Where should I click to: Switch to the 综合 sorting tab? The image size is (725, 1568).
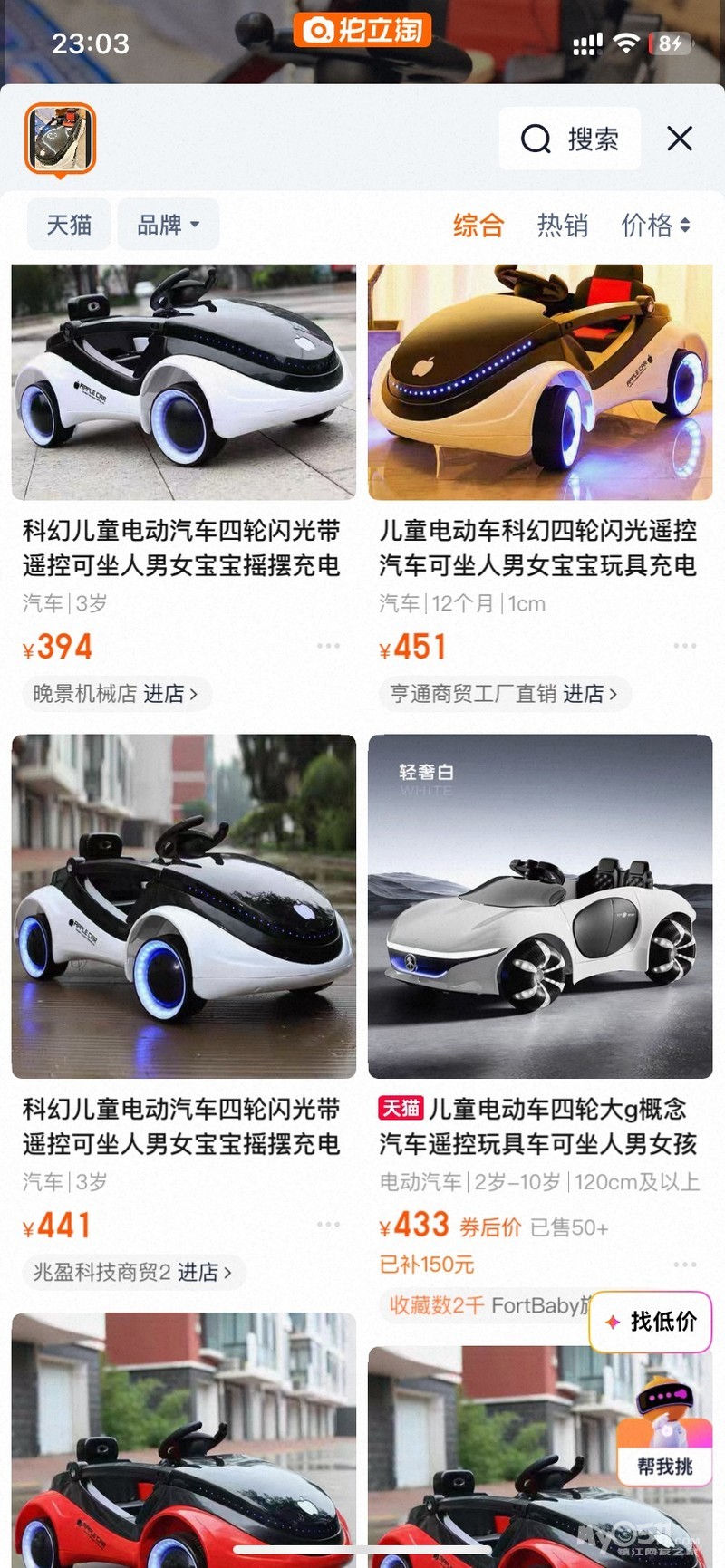478,225
